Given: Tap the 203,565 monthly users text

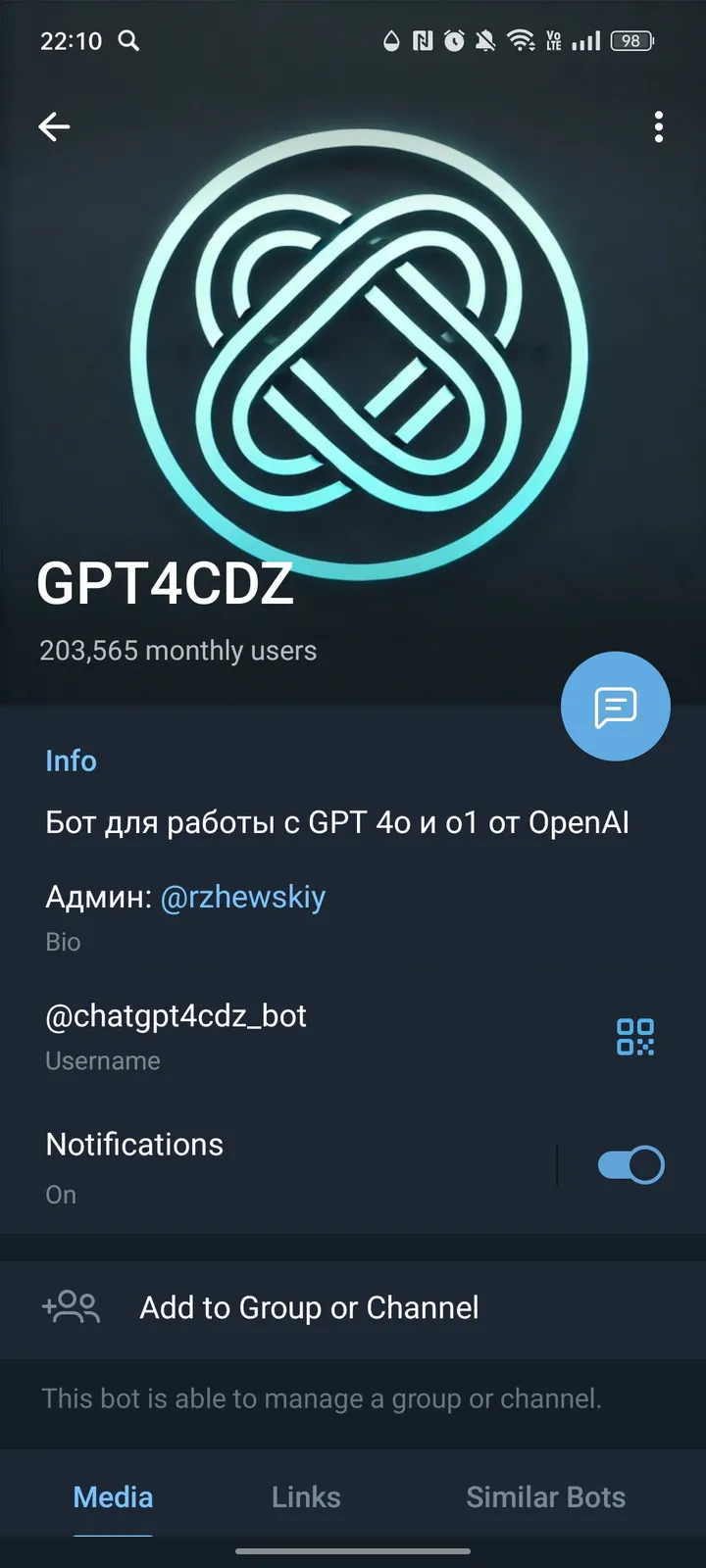Looking at the screenshot, I should 177,650.
